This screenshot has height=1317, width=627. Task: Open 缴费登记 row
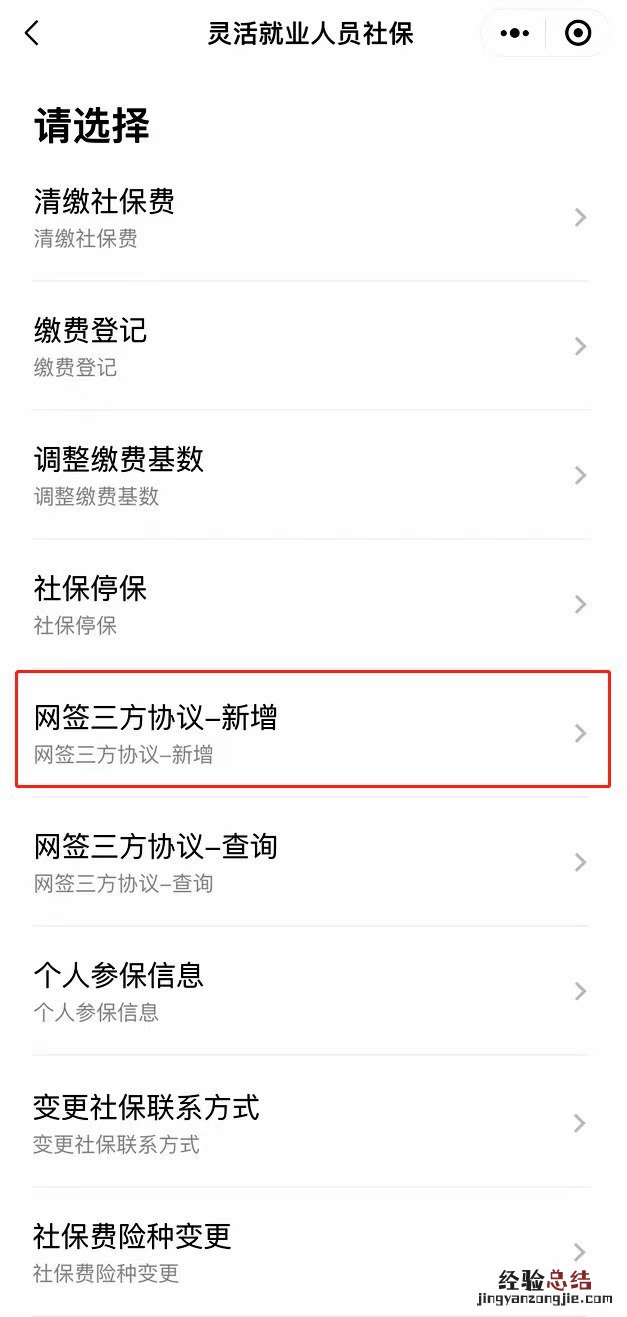(x=310, y=346)
